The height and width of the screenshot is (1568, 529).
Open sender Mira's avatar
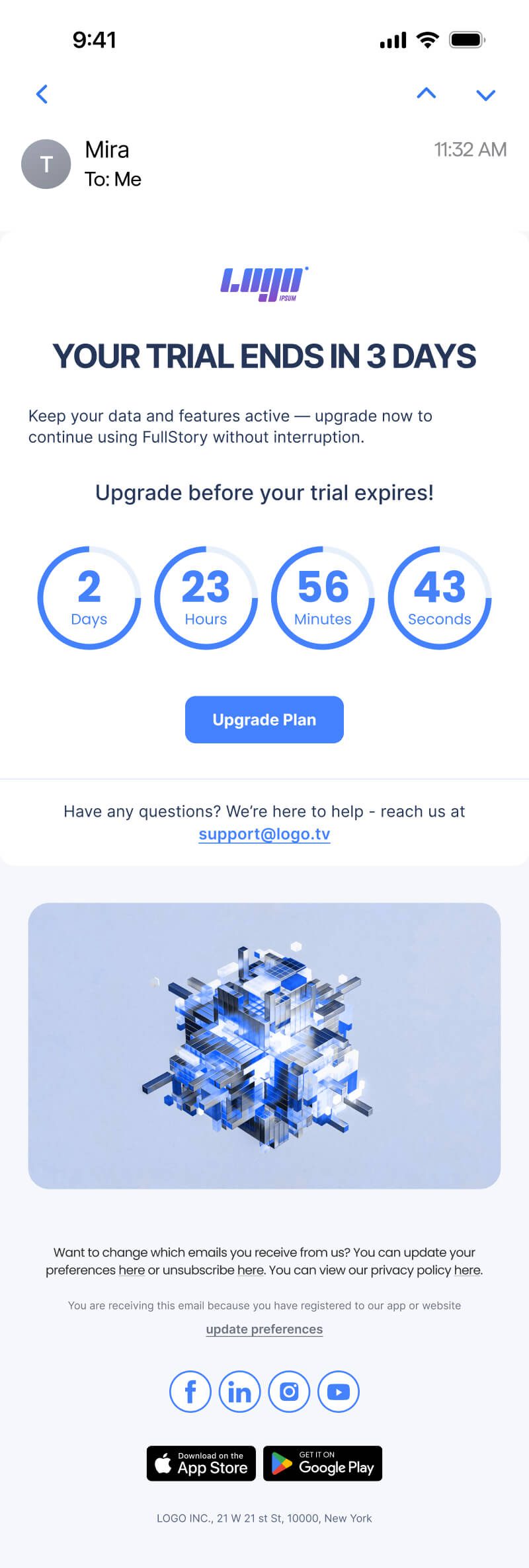click(46, 164)
